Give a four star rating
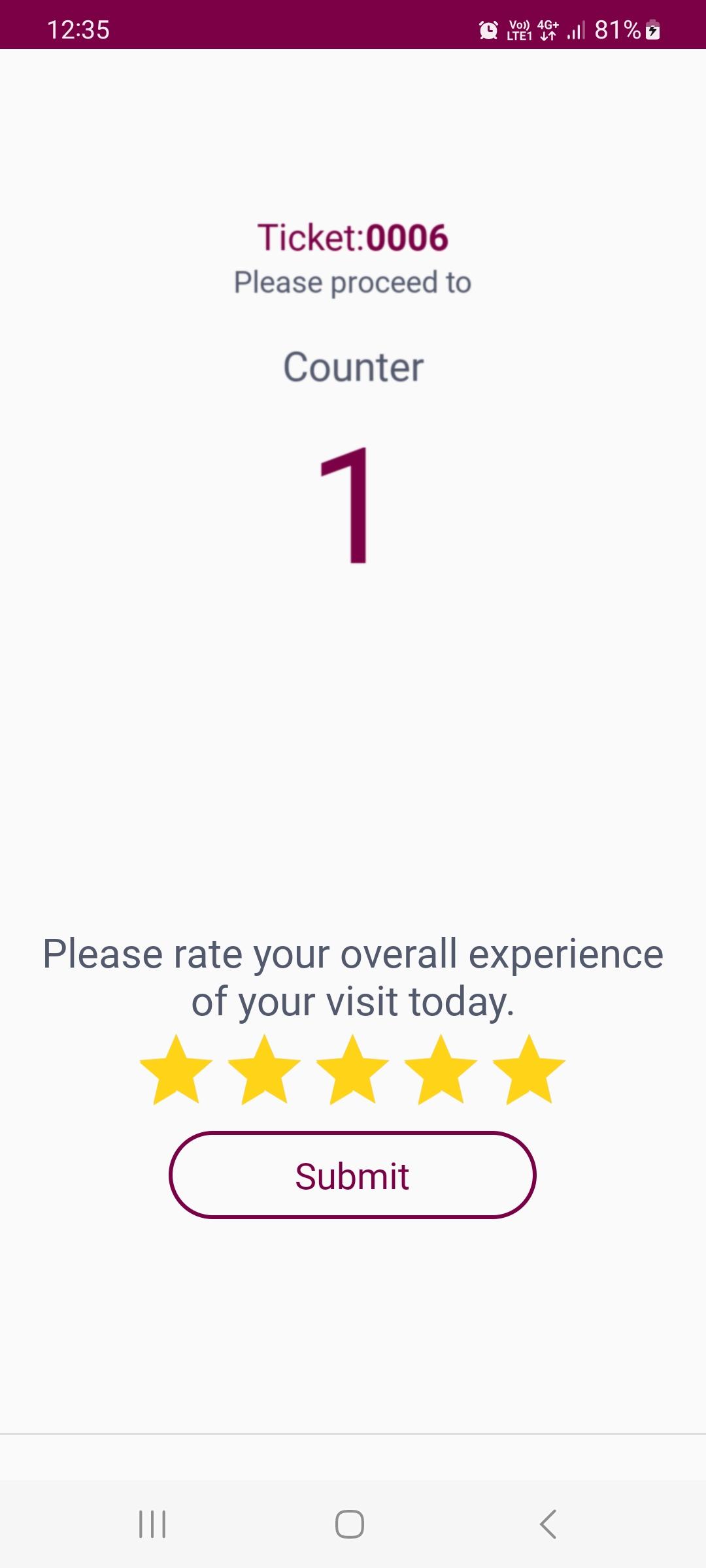This screenshot has width=706, height=1568. point(441,1070)
